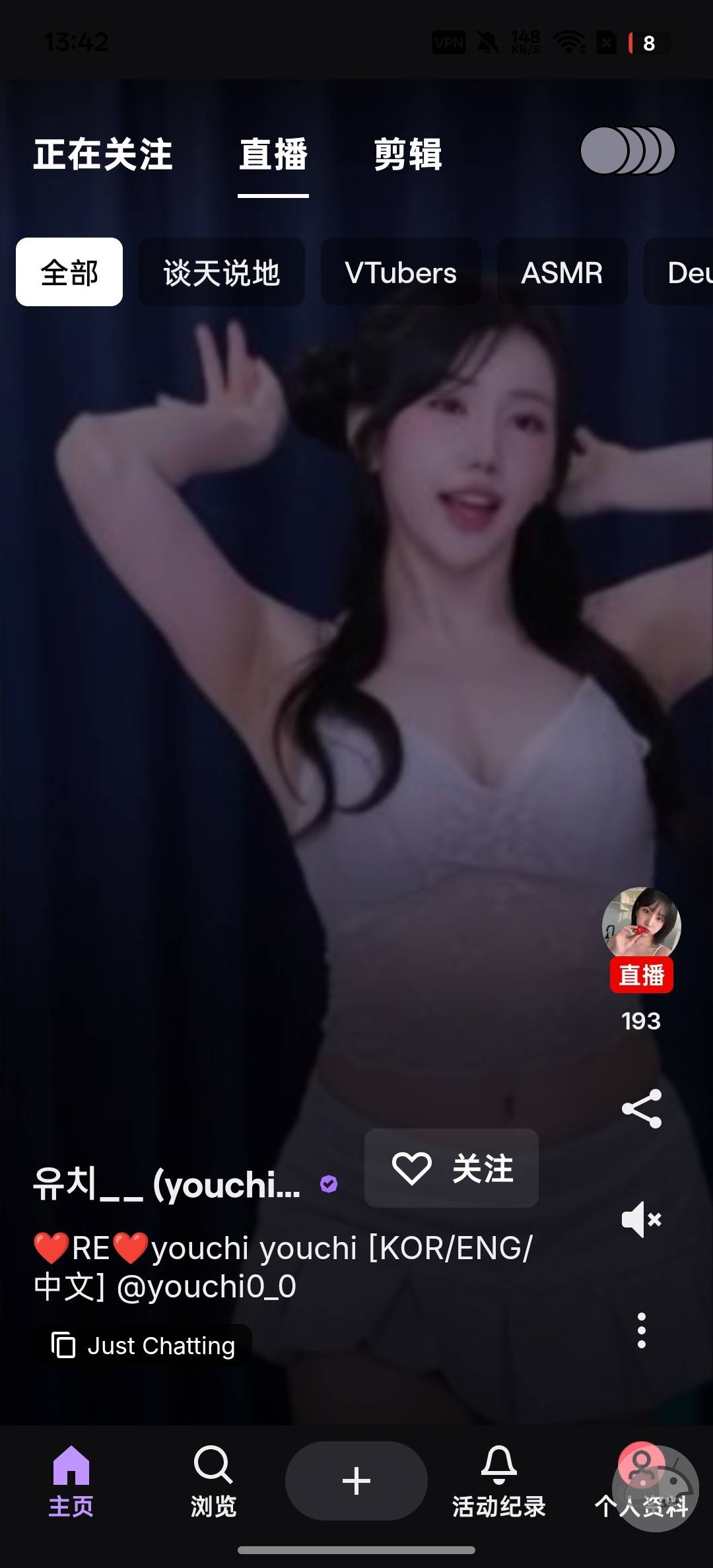Share this live stream

[x=641, y=1109]
